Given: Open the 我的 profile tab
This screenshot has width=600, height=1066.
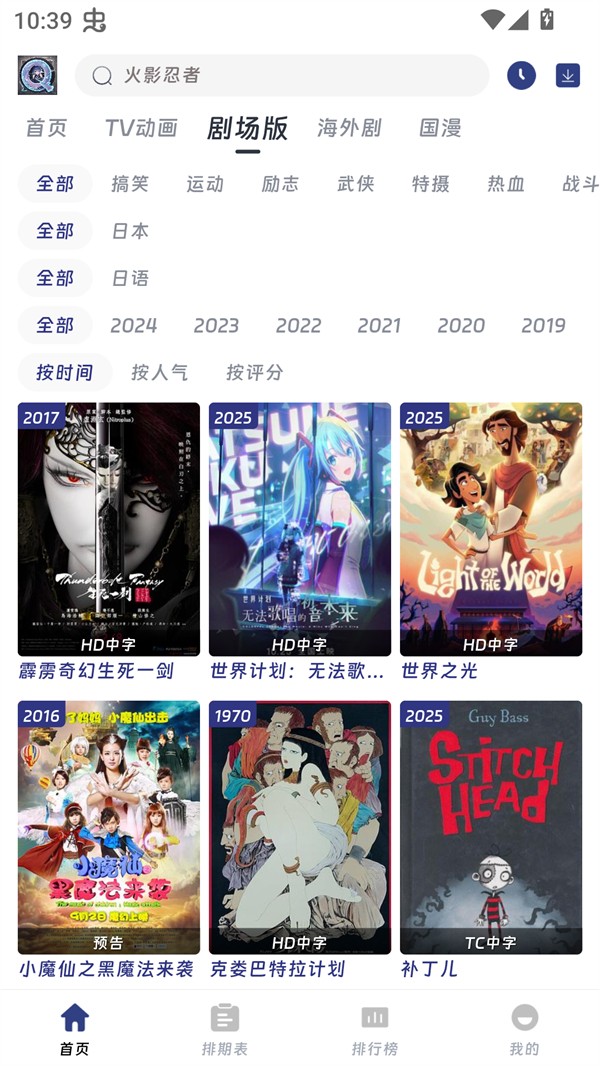Looking at the screenshot, I should (x=524, y=1029).
